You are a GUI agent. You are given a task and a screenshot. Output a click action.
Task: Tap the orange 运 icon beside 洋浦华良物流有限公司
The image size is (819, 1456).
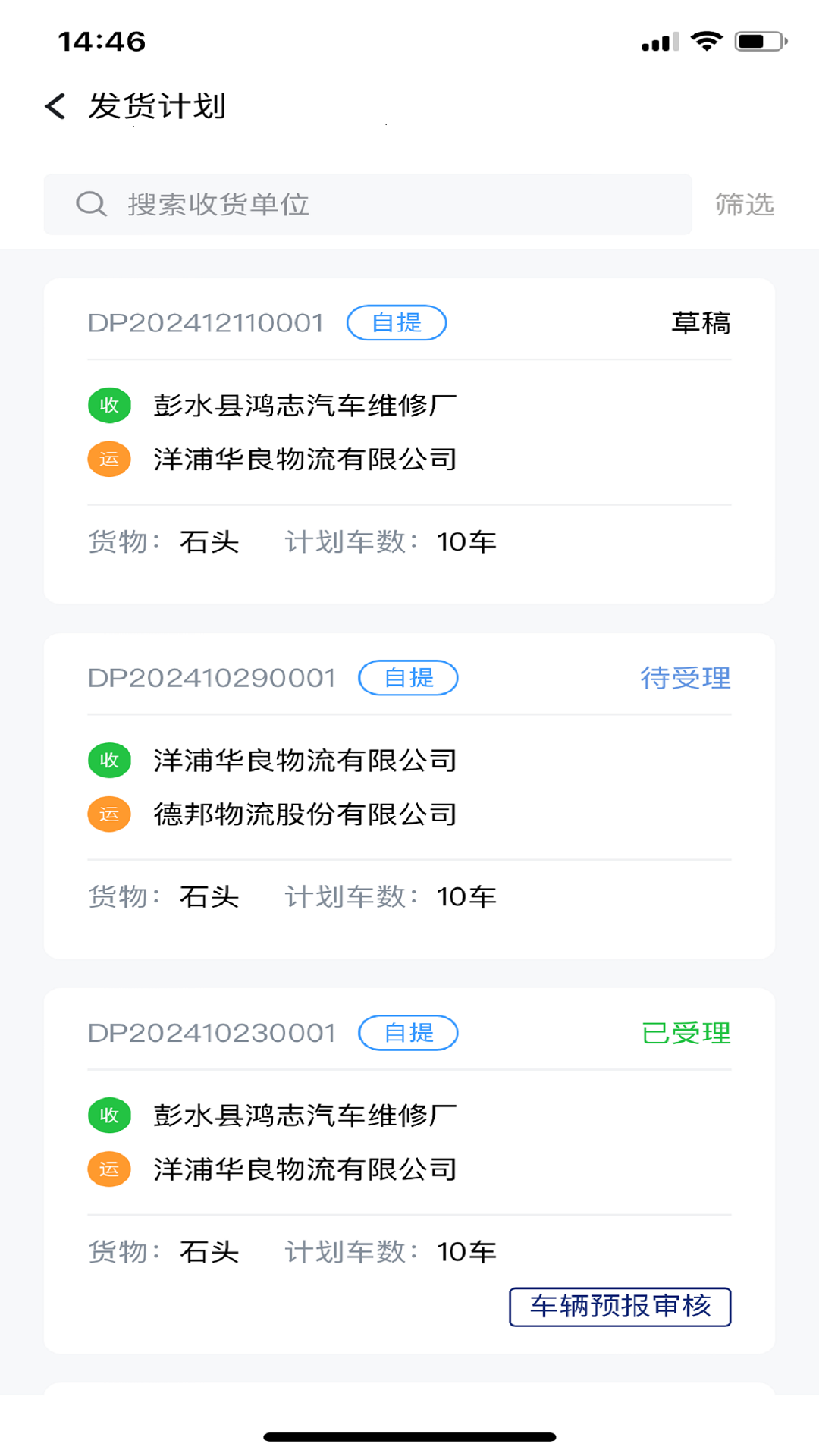pyautogui.click(x=108, y=458)
